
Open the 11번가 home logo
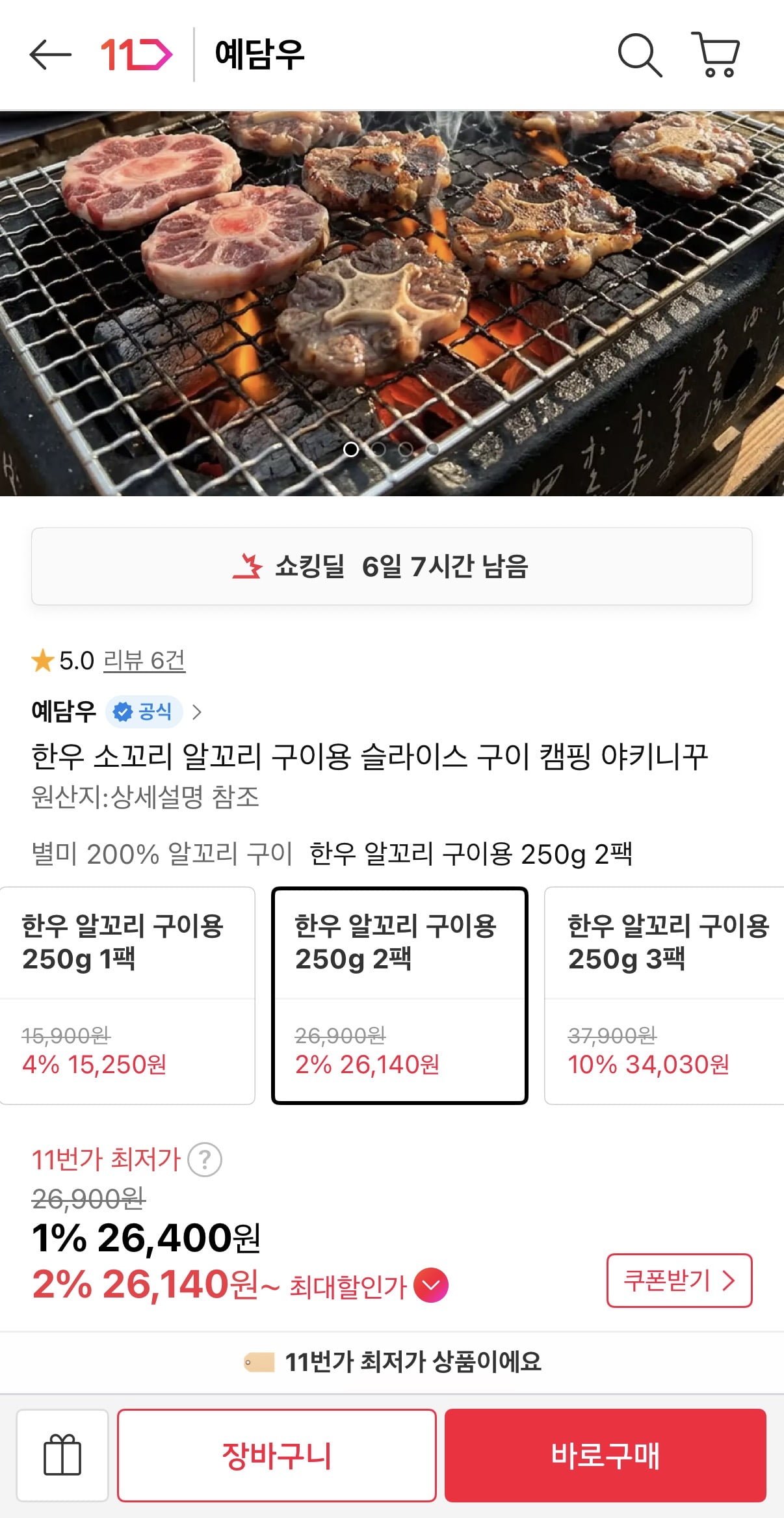[x=136, y=55]
